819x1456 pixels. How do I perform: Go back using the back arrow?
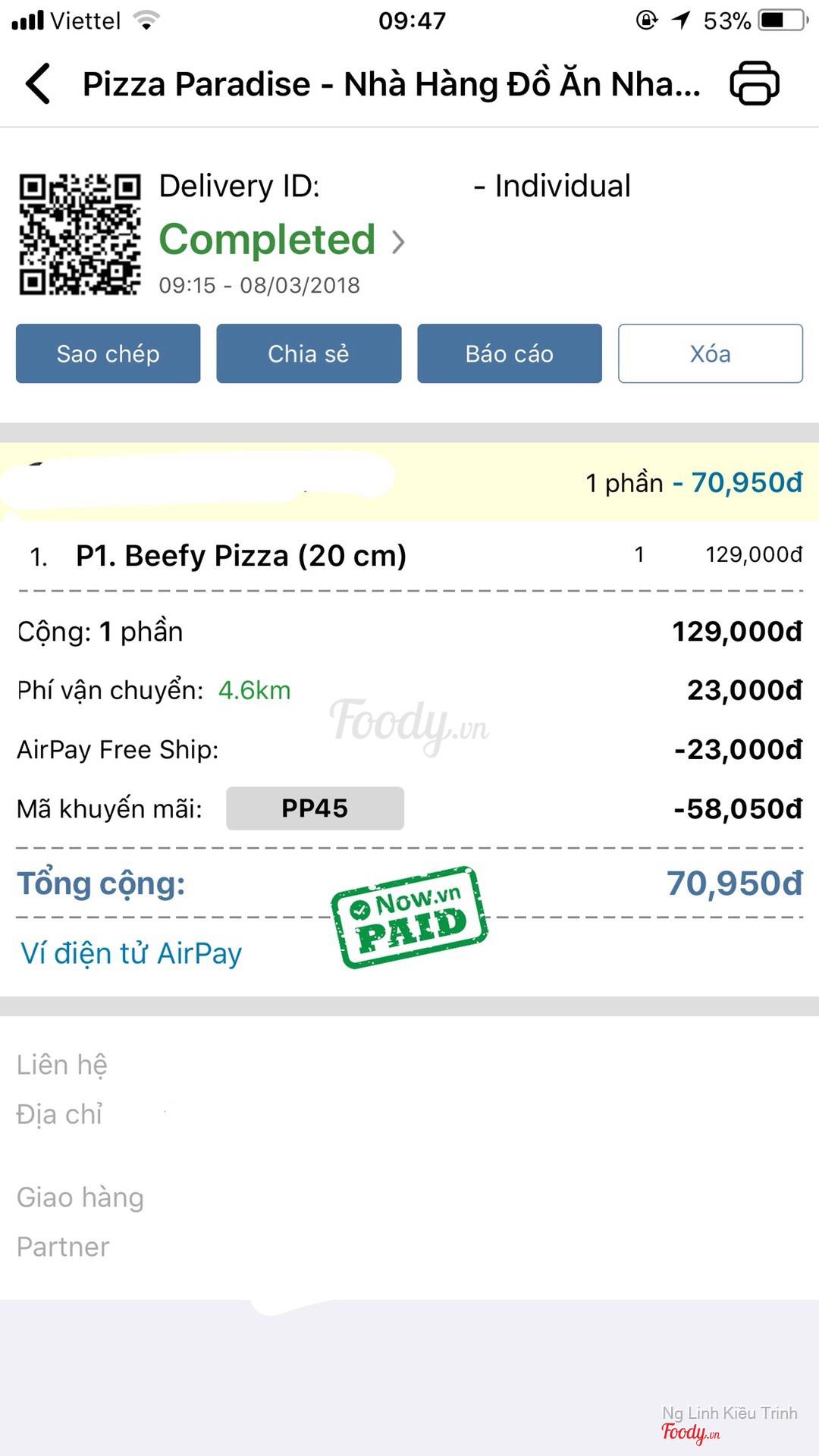(38, 83)
